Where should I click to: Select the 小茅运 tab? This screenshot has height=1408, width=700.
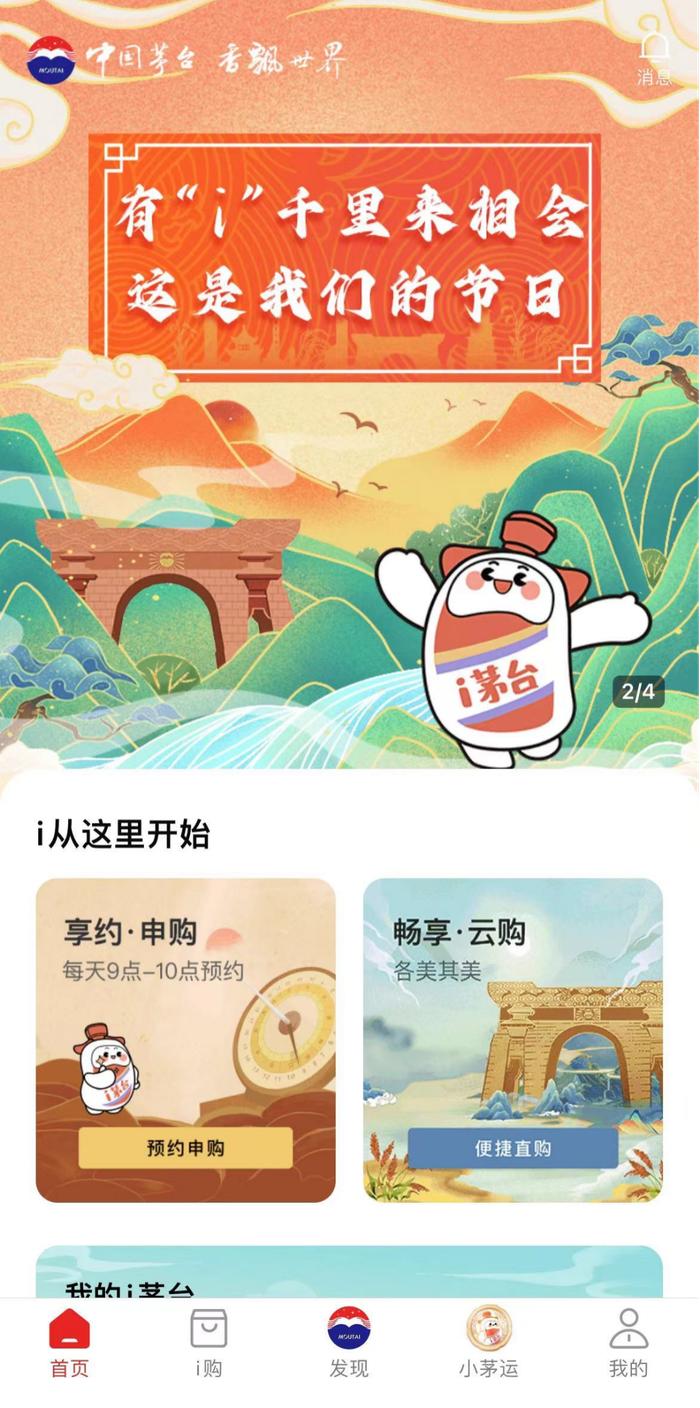(489, 1343)
